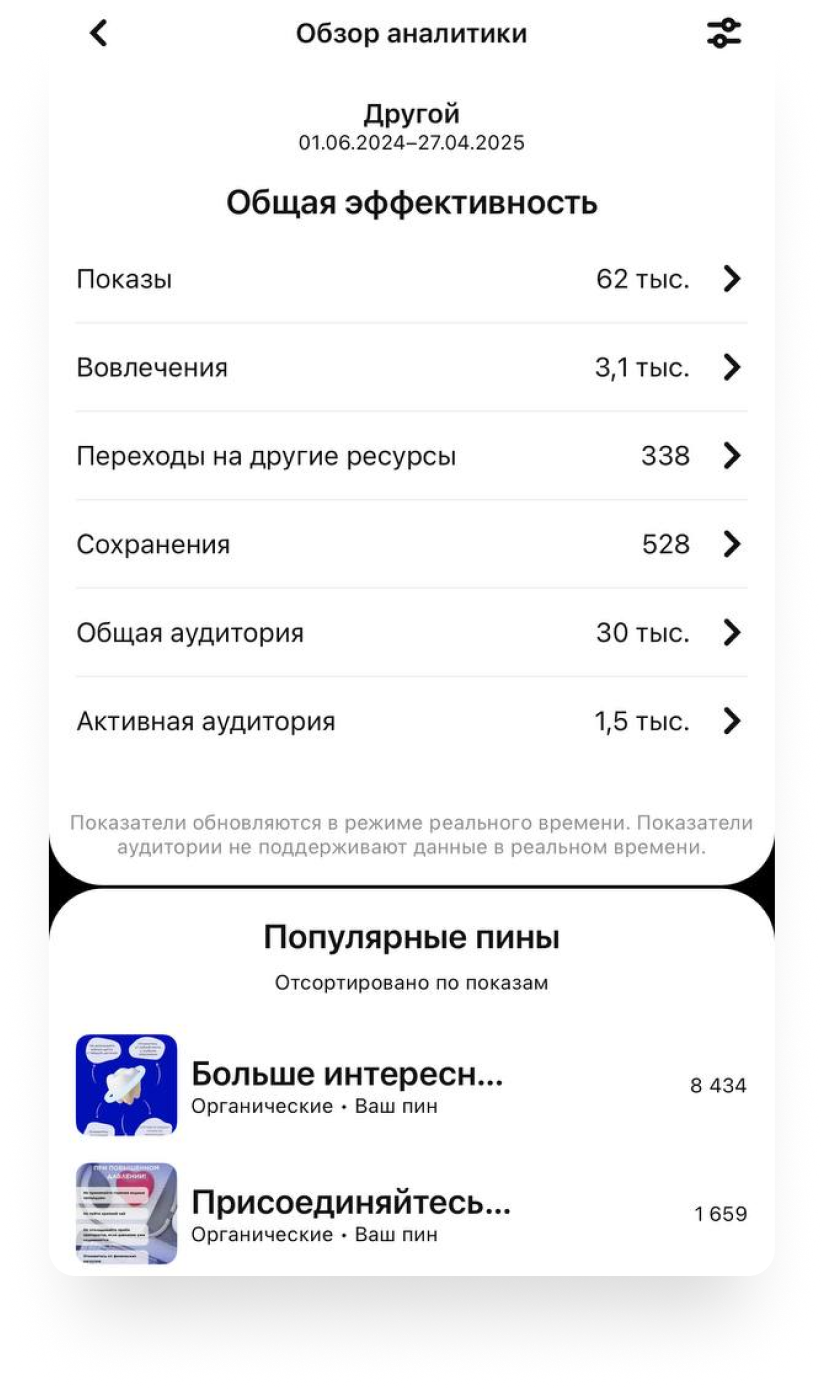Select the Сохранения row
This screenshot has width=824, height=1390.
[x=411, y=544]
